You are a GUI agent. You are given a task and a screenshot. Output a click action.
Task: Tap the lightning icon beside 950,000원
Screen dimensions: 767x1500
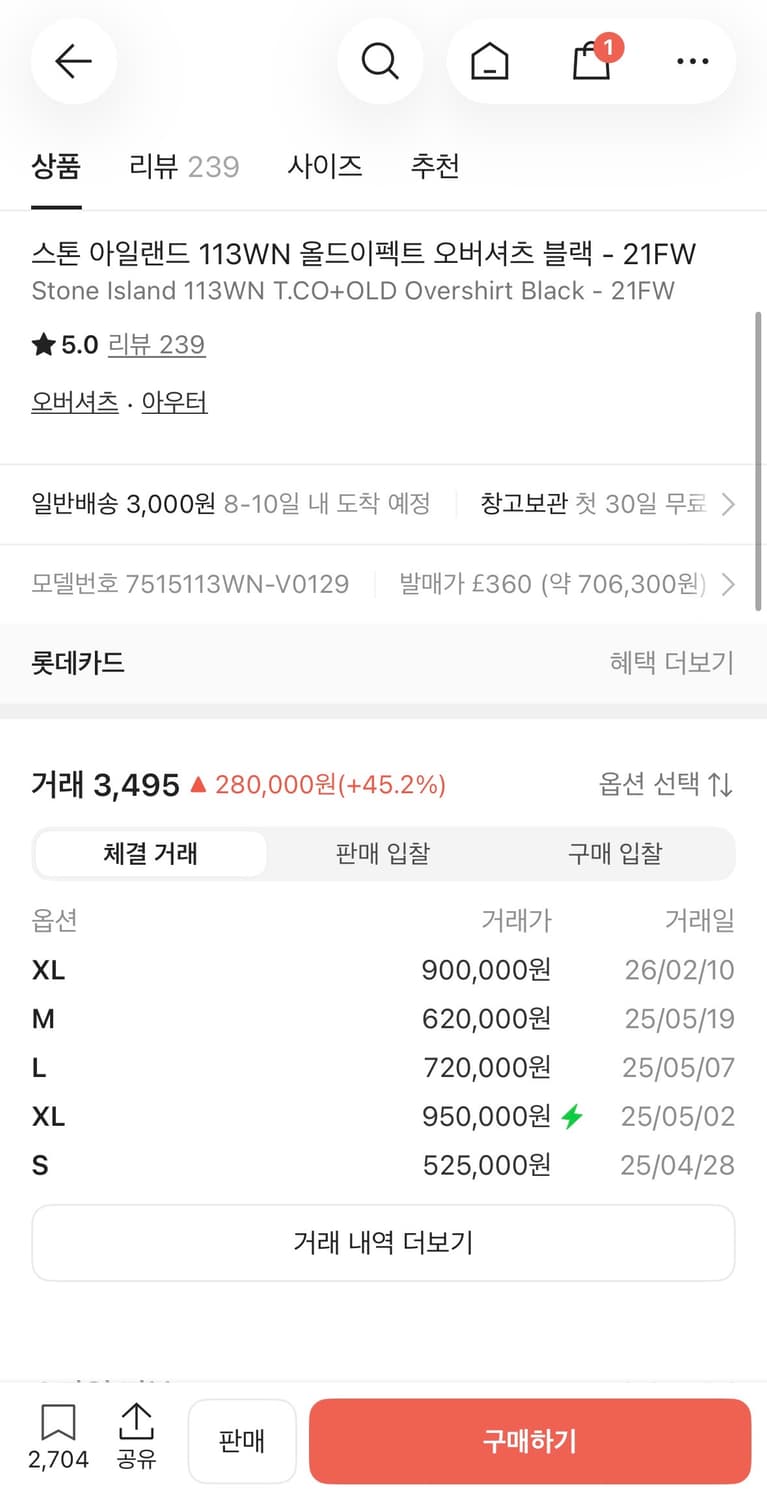[572, 1115]
